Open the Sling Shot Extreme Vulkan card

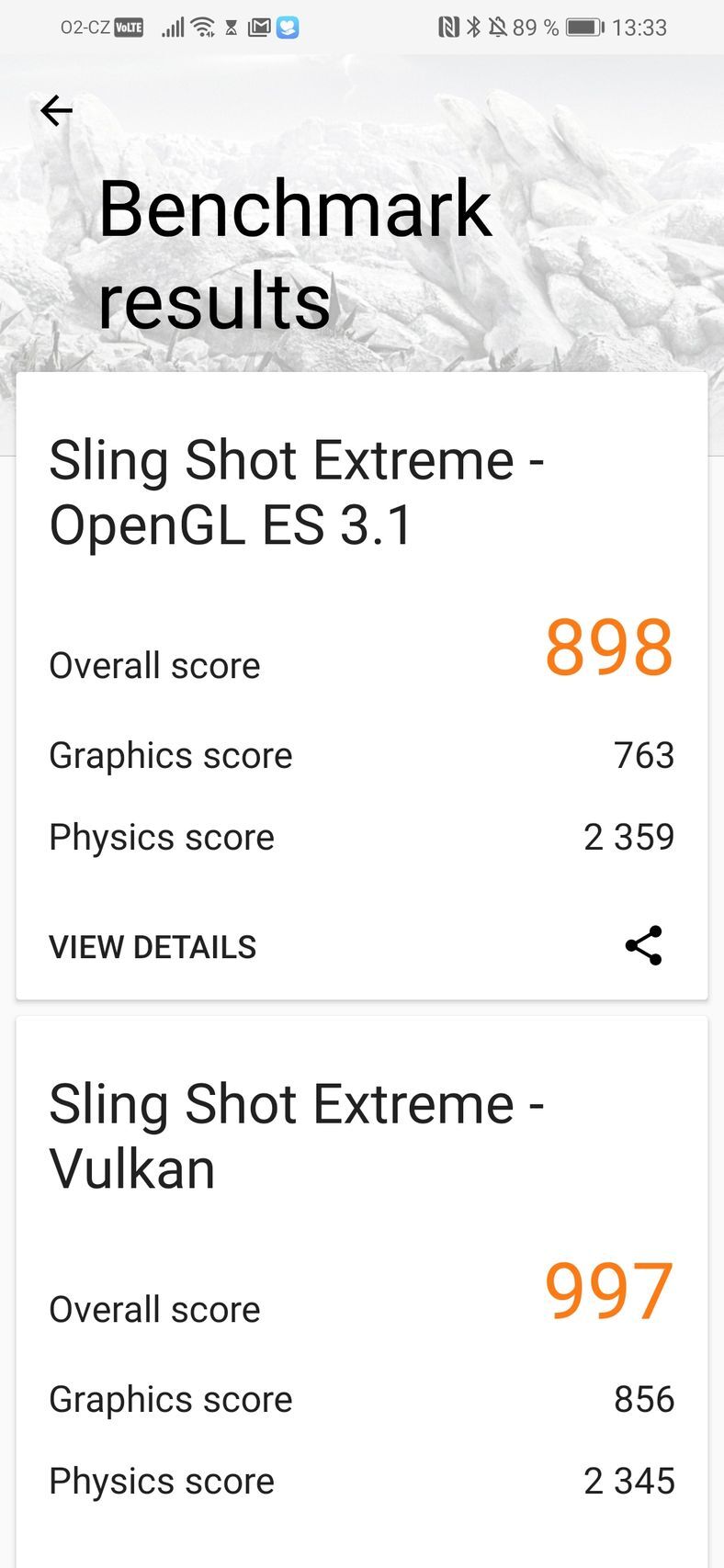click(x=296, y=1135)
